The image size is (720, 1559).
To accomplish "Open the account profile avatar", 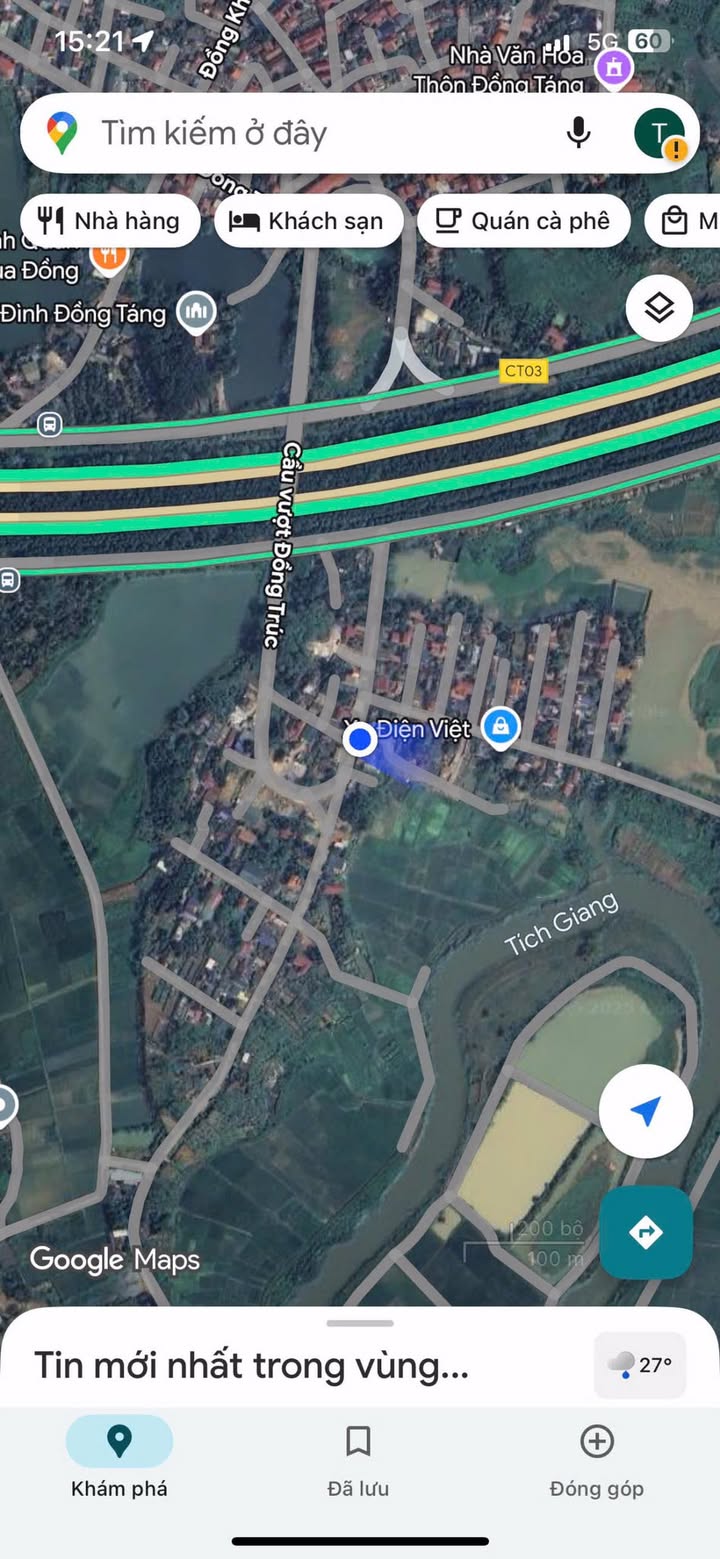I will tap(659, 133).
